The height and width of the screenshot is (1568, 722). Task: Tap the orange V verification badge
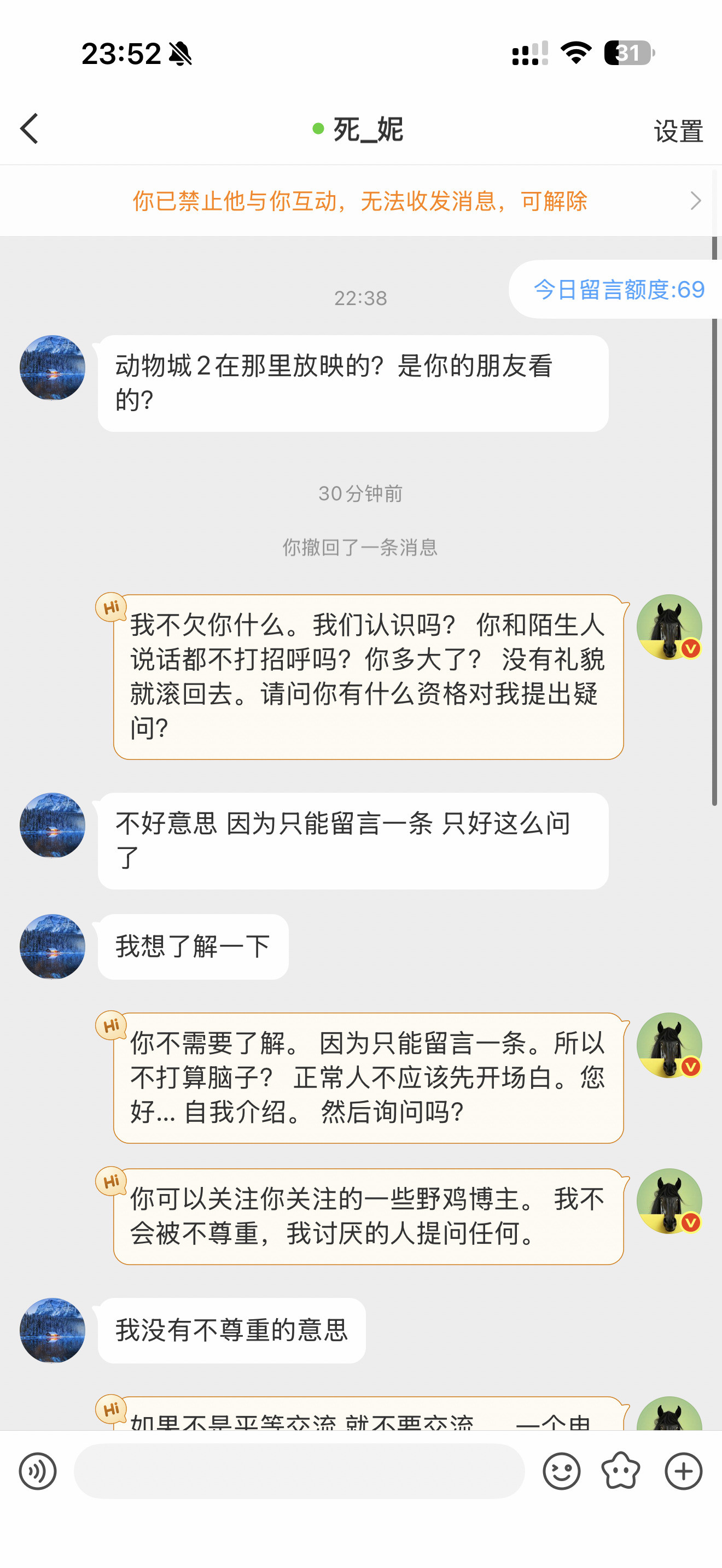[690, 649]
